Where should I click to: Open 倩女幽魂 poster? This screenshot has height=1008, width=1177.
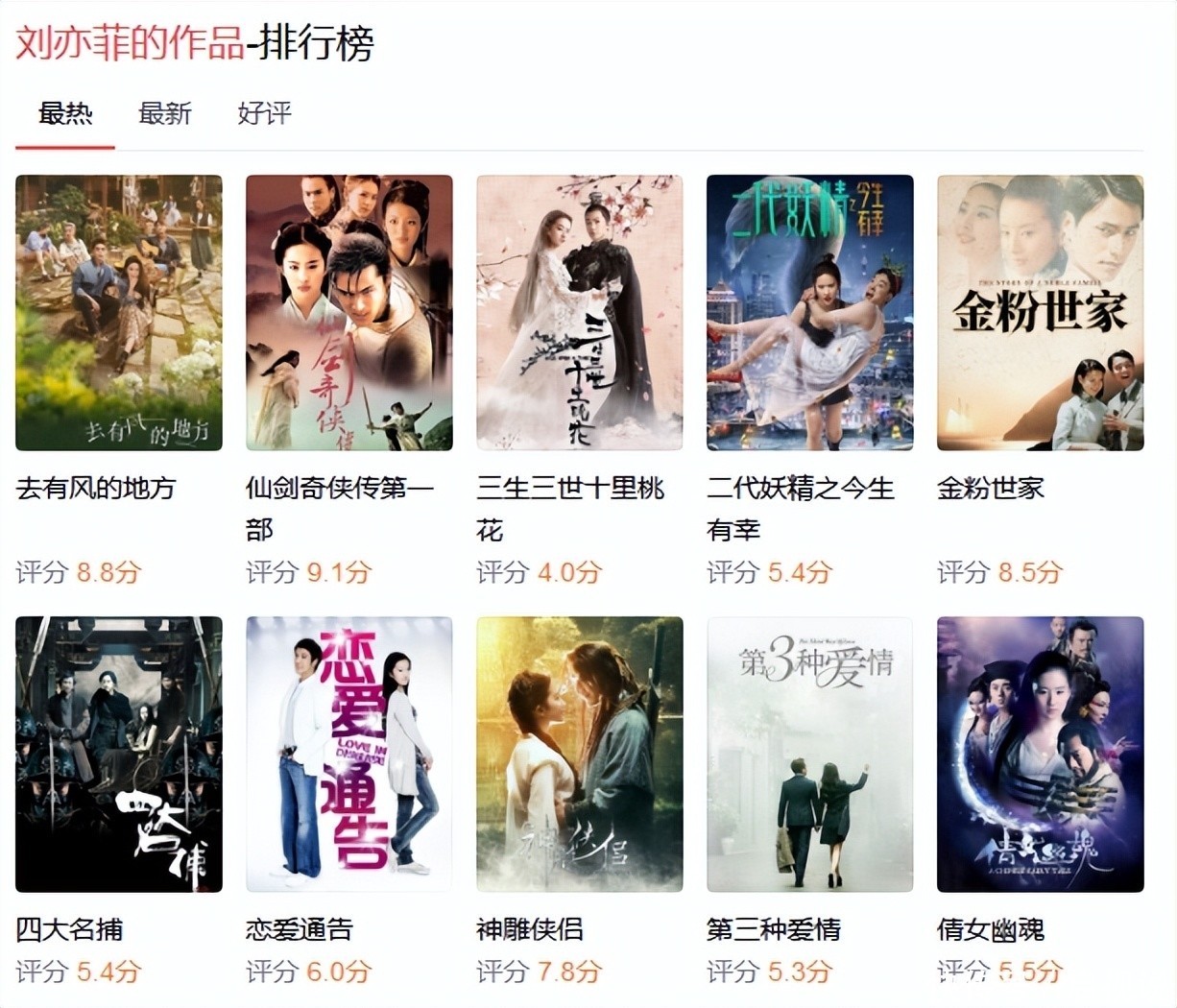coord(1041,754)
